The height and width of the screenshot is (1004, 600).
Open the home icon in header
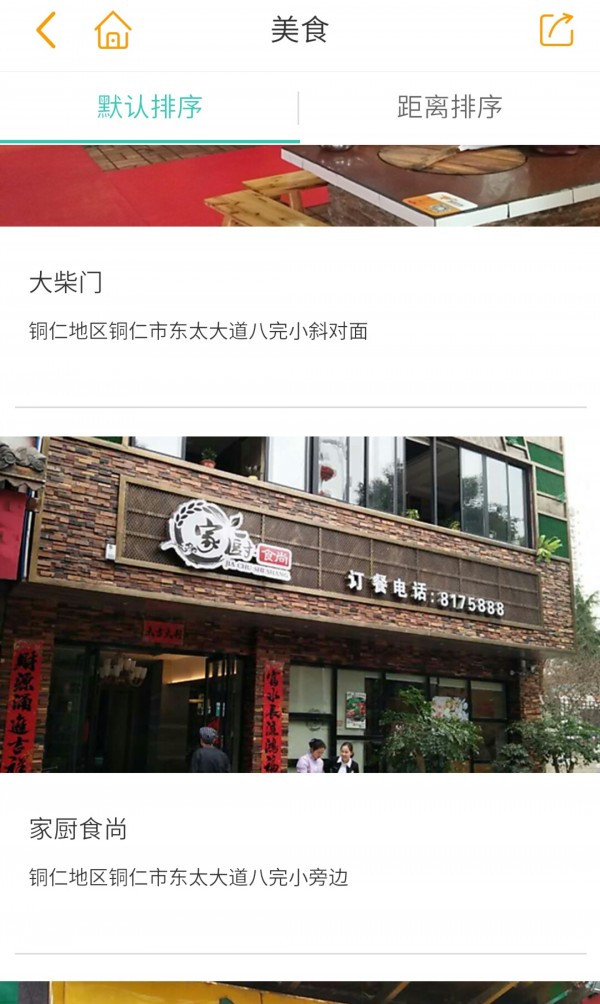coord(113,30)
